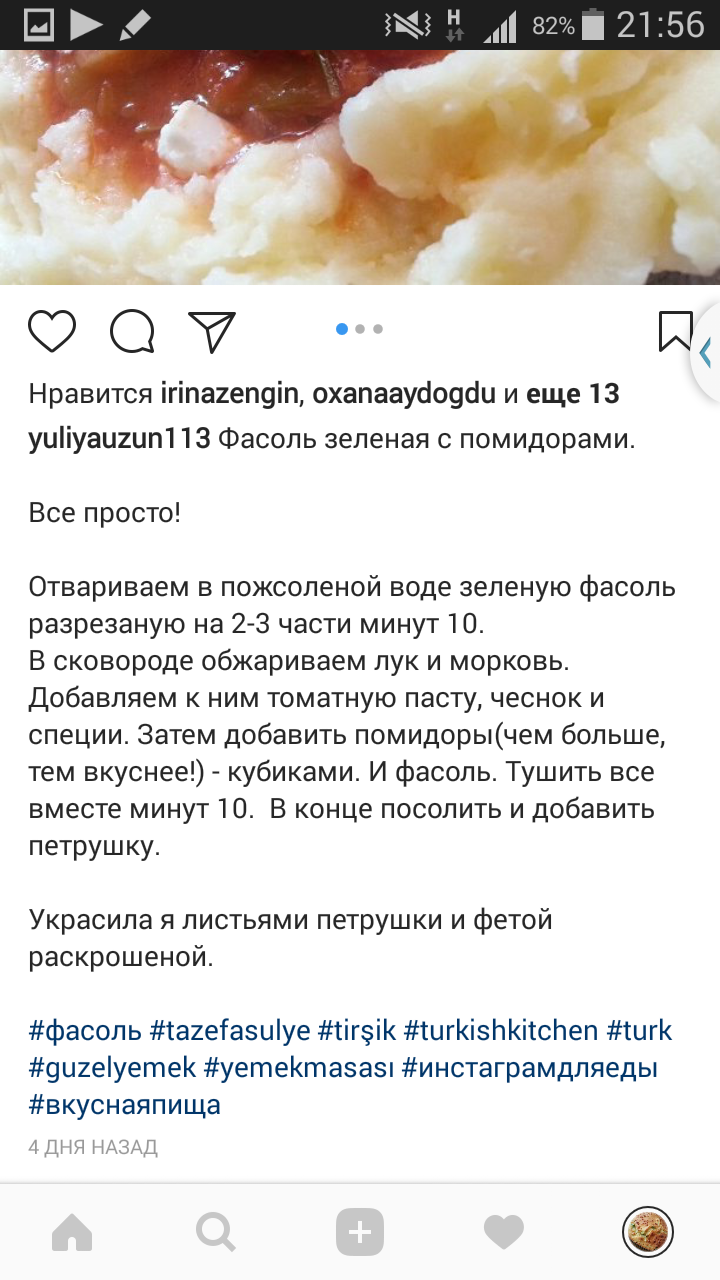The image size is (720, 1280).
Task: Go to the home feed tab
Action: click(x=72, y=1232)
